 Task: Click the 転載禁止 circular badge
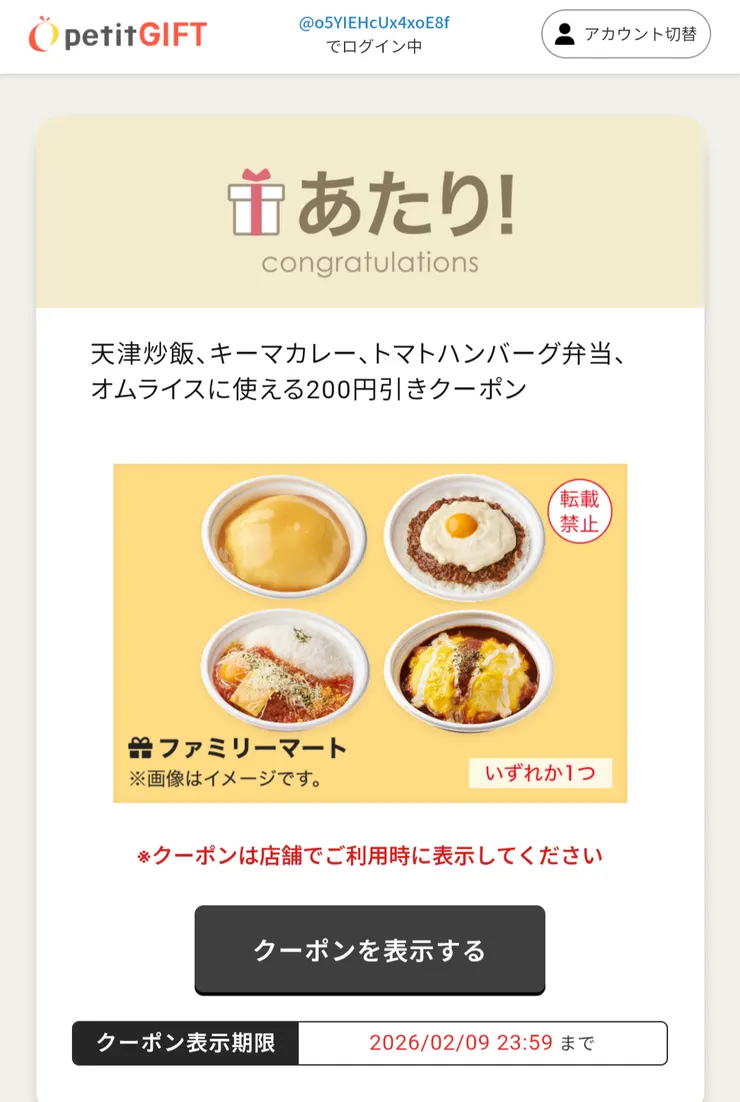pyautogui.click(x=578, y=512)
